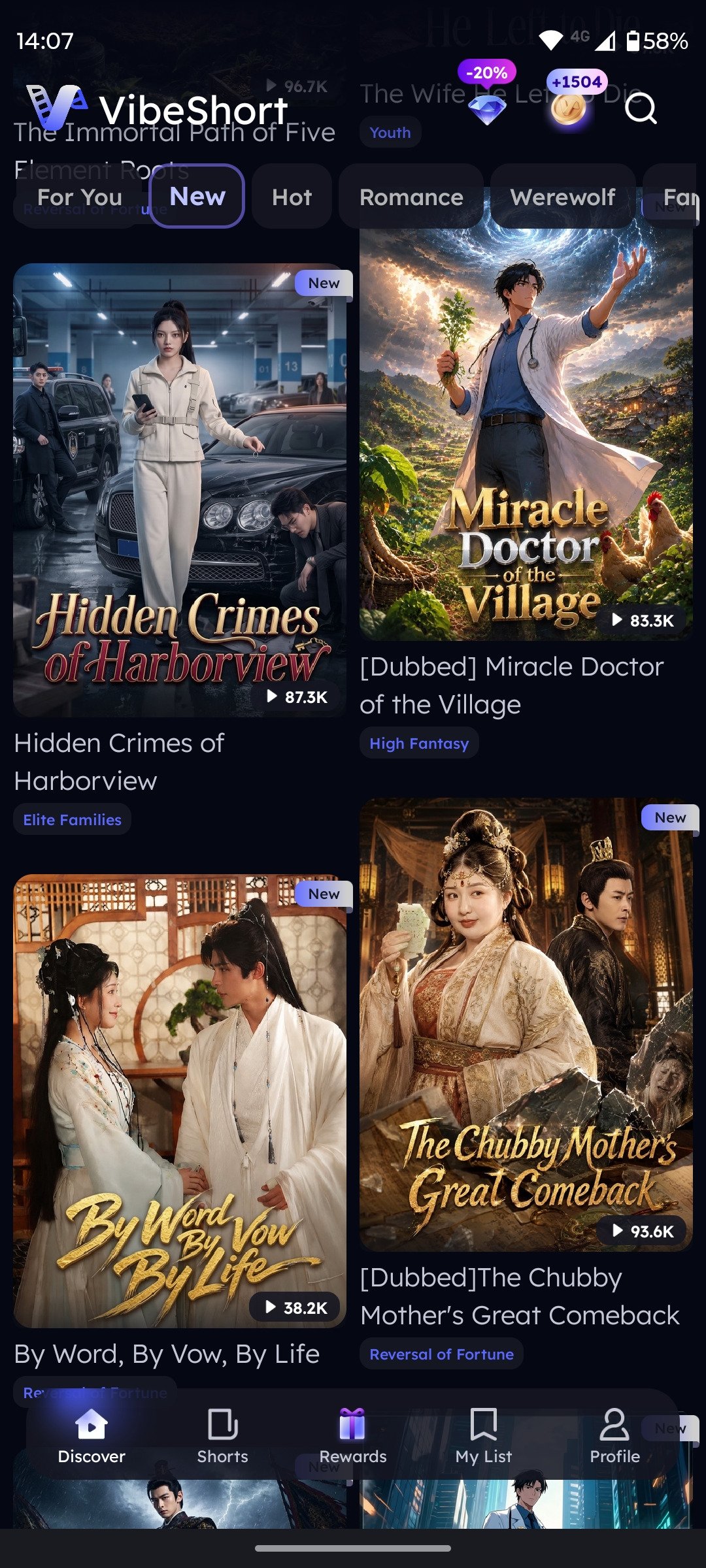Viewport: 706px width, 1568px height.
Task: Tap the Discover tab
Action: [92, 1435]
